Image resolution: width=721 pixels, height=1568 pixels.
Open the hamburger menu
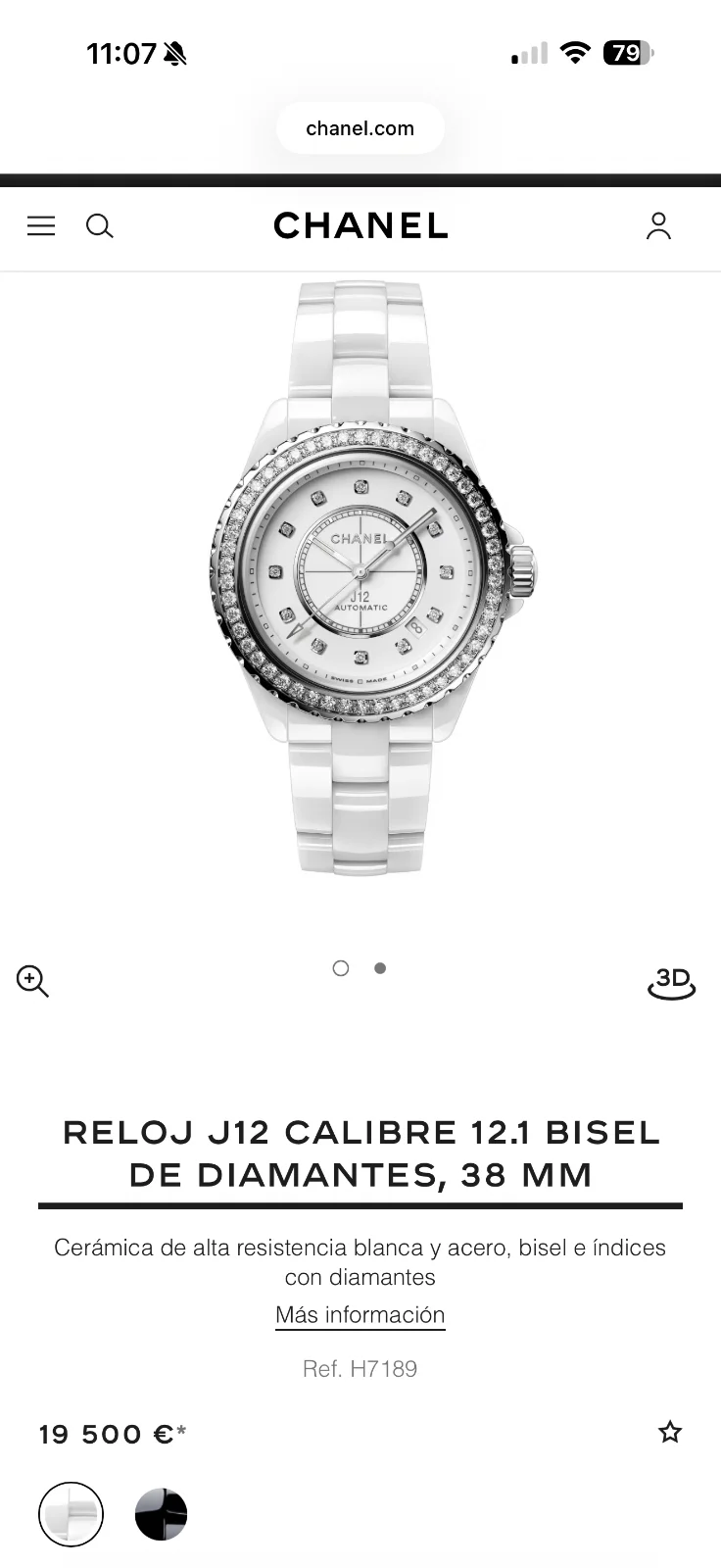click(41, 226)
